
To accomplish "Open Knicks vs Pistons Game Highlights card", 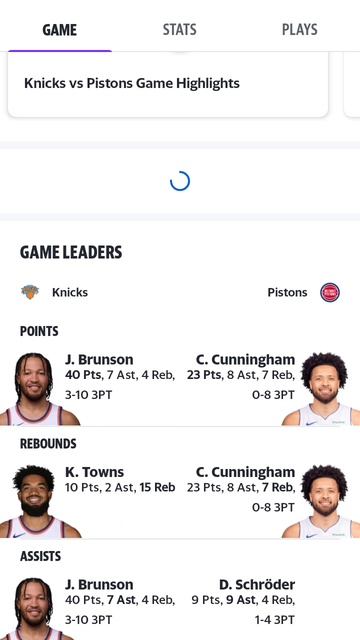I will [168, 84].
